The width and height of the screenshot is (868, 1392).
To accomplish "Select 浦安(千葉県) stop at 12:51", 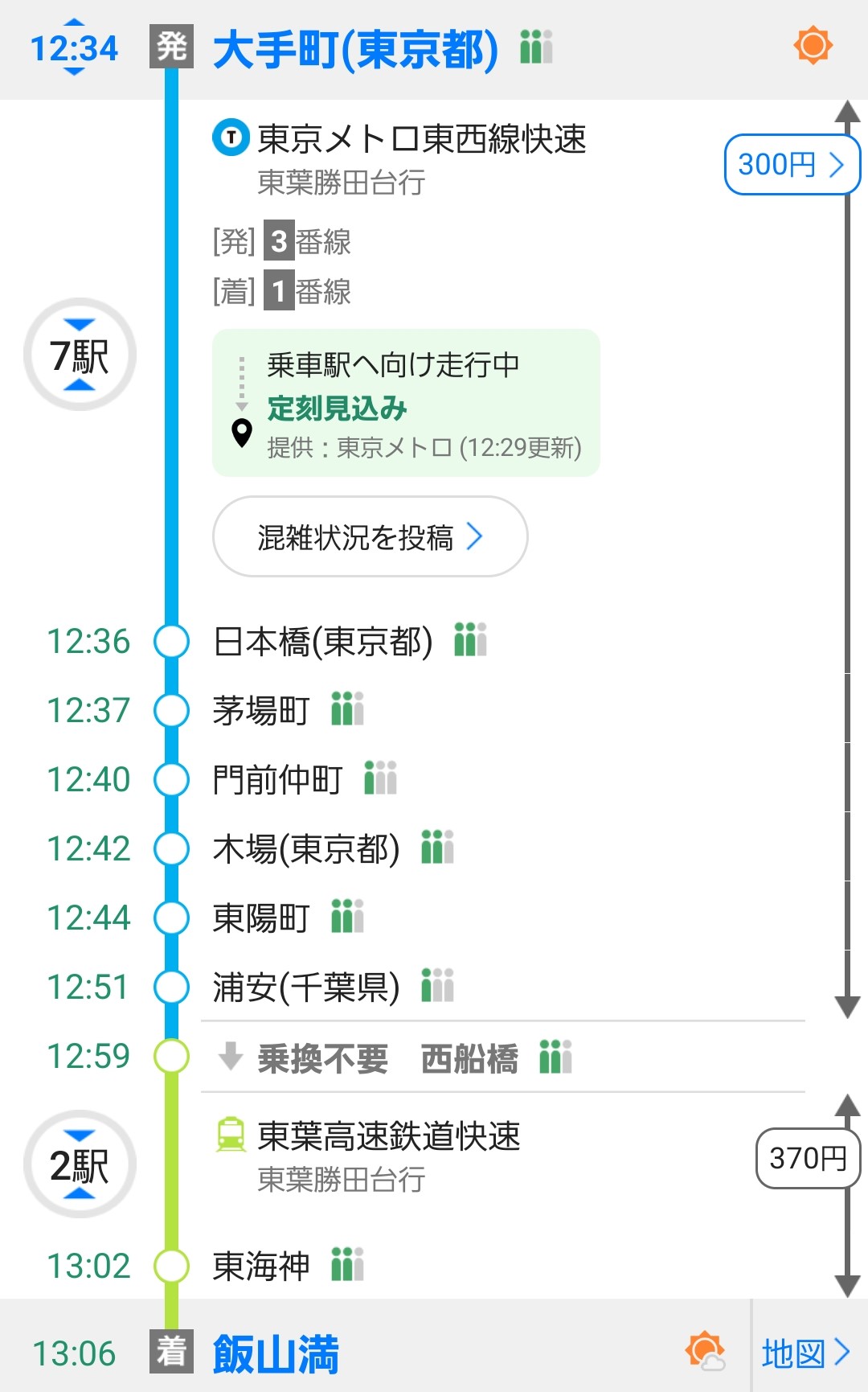I will tap(305, 988).
